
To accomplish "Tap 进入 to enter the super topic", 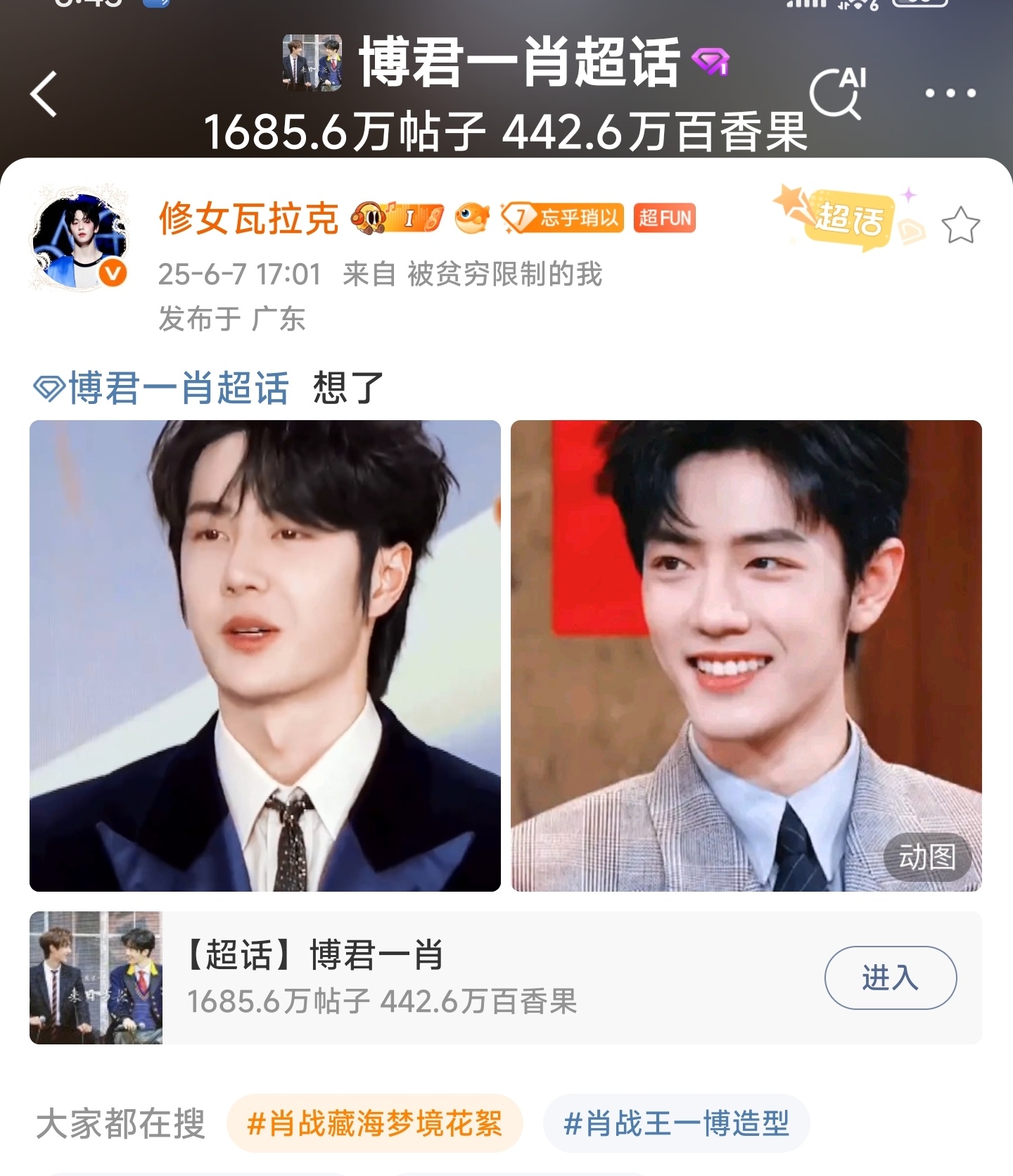I will coord(890,978).
